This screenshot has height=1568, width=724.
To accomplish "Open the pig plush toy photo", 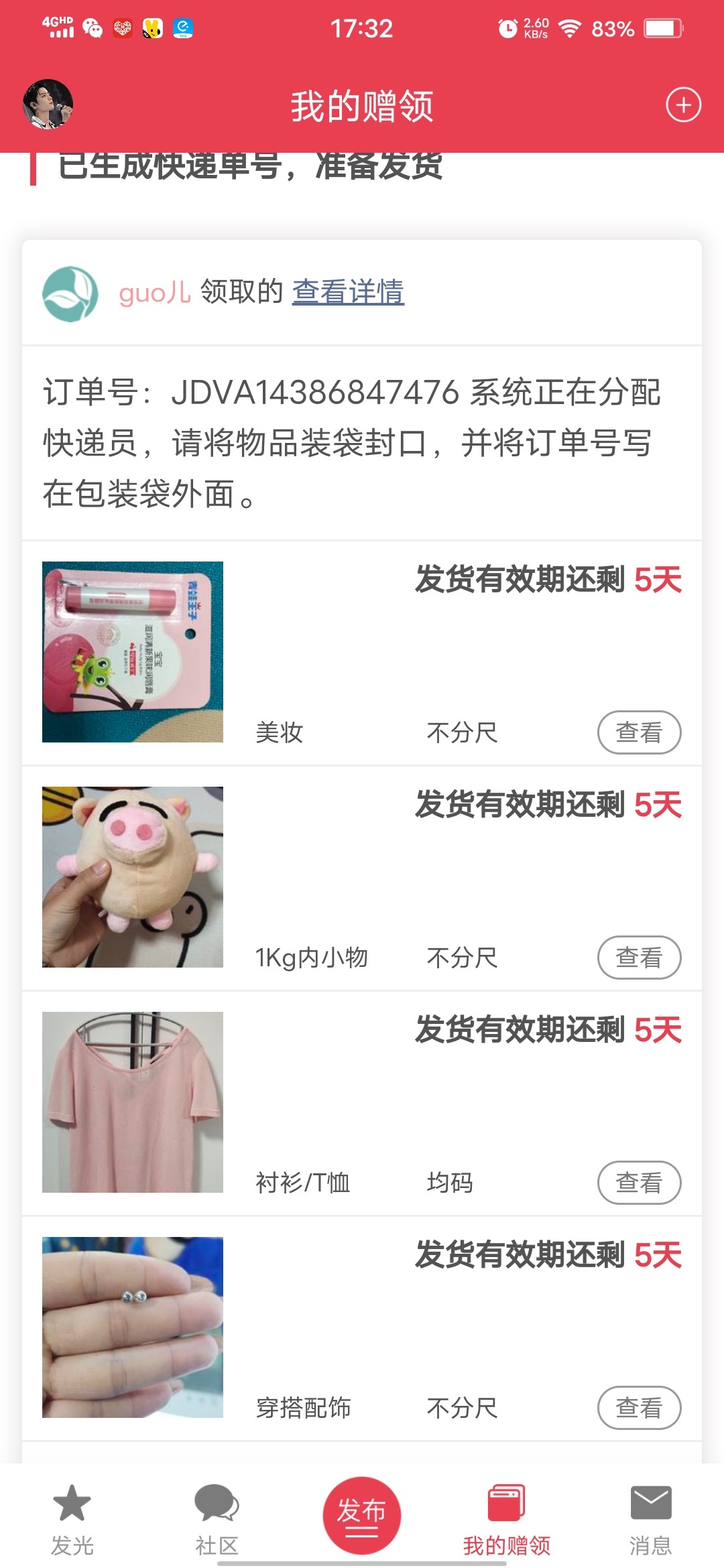I will [133, 877].
